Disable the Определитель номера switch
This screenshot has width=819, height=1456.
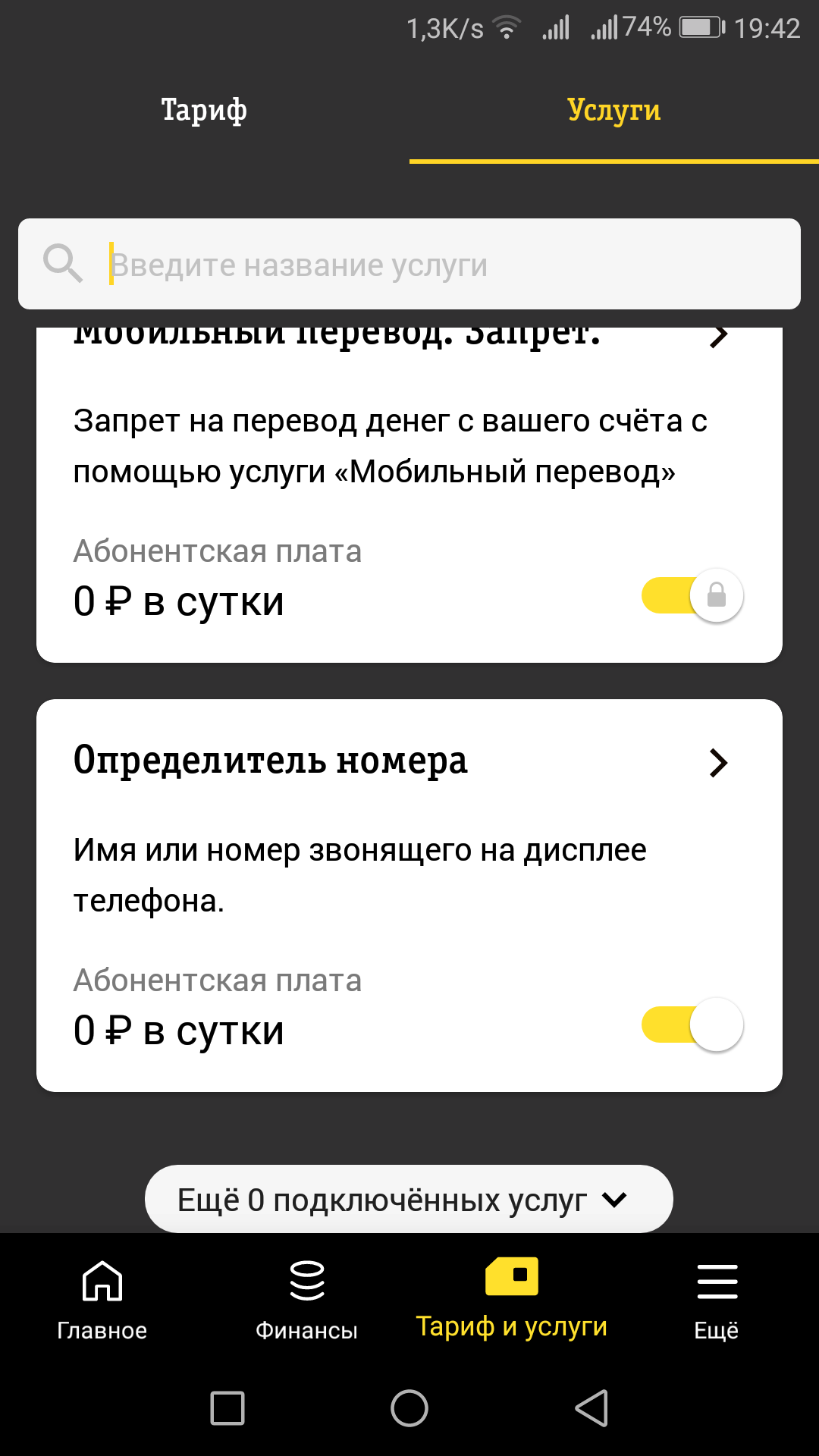click(x=692, y=1025)
